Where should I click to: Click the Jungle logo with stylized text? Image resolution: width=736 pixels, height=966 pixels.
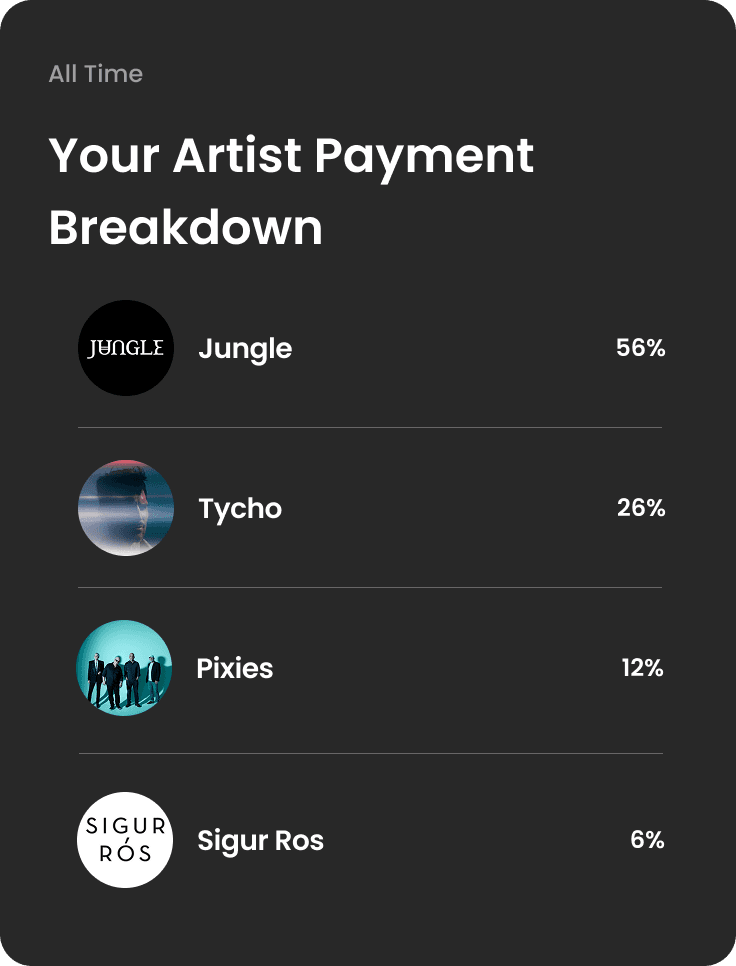point(125,348)
